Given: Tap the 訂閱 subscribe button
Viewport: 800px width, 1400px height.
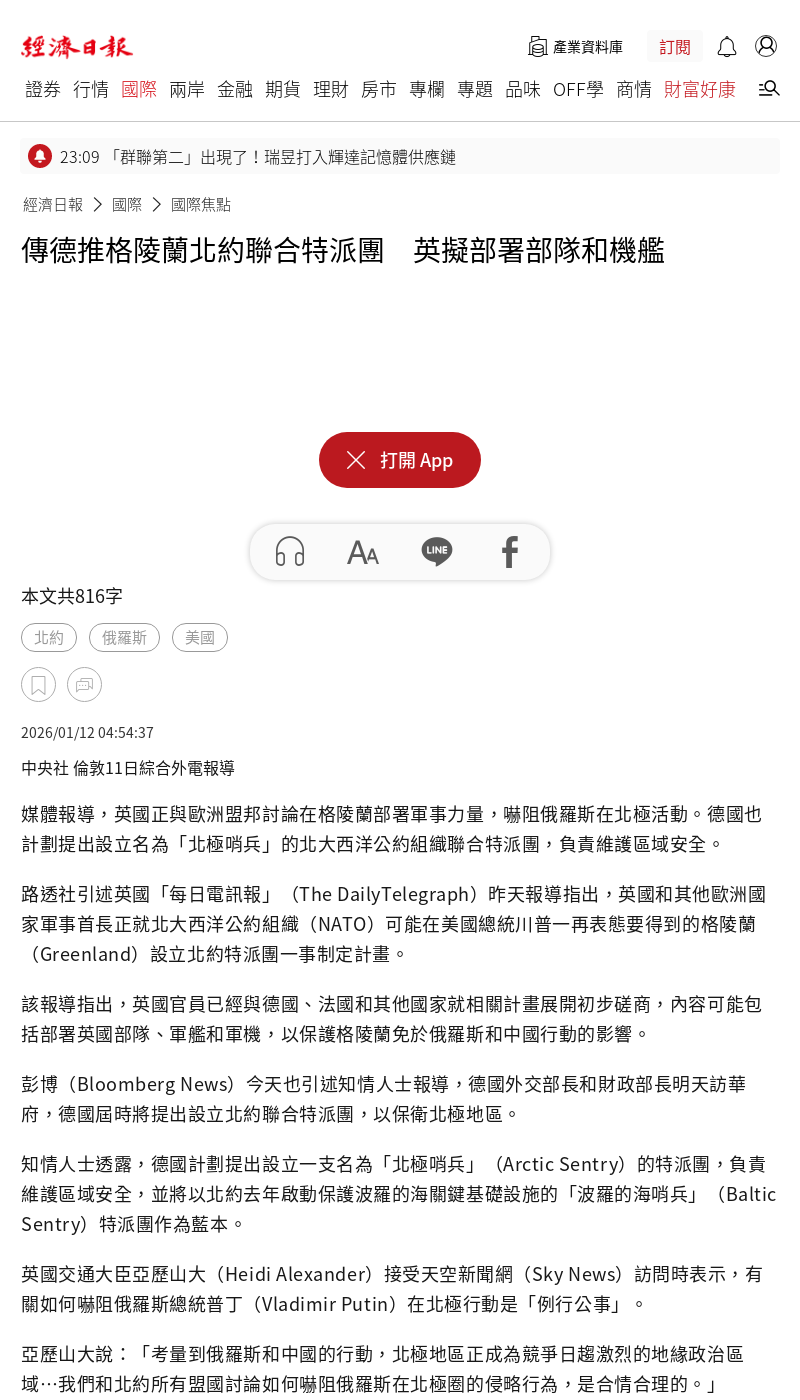Looking at the screenshot, I should tap(675, 47).
